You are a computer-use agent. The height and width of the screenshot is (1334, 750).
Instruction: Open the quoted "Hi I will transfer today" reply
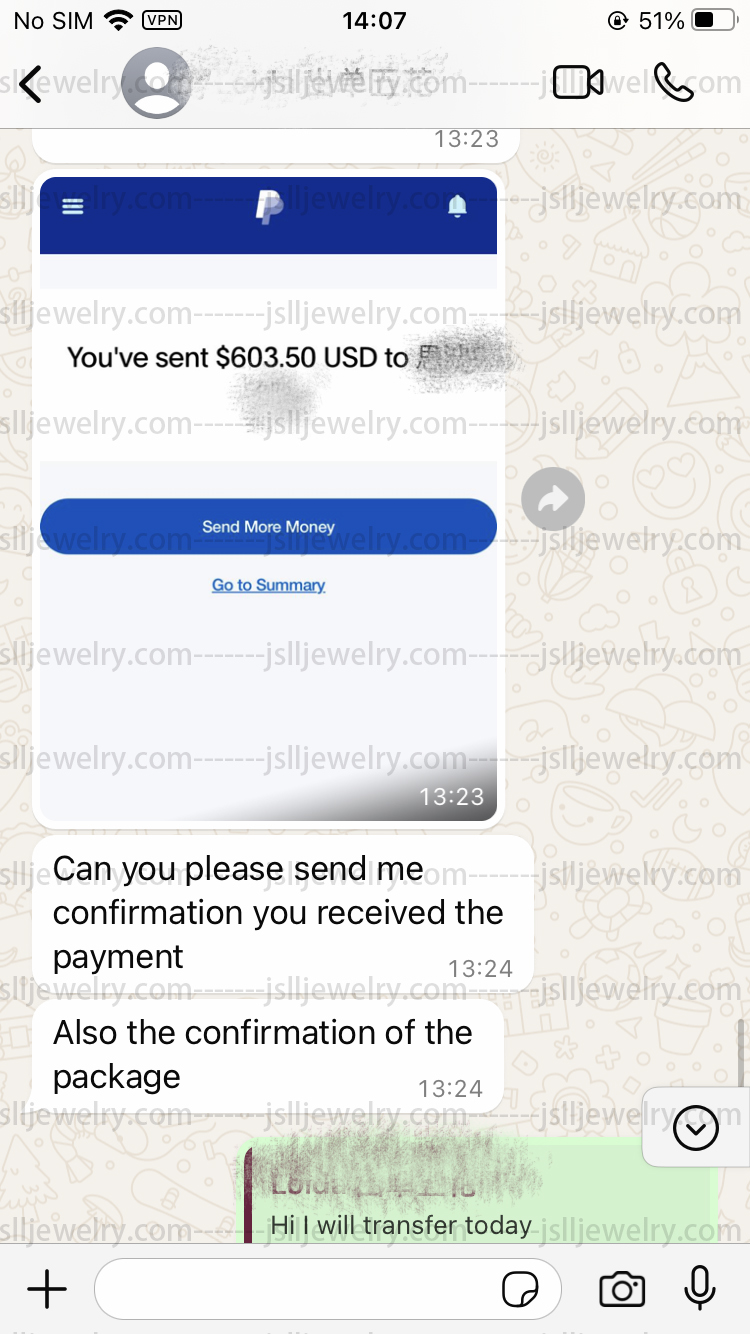pos(480,1195)
